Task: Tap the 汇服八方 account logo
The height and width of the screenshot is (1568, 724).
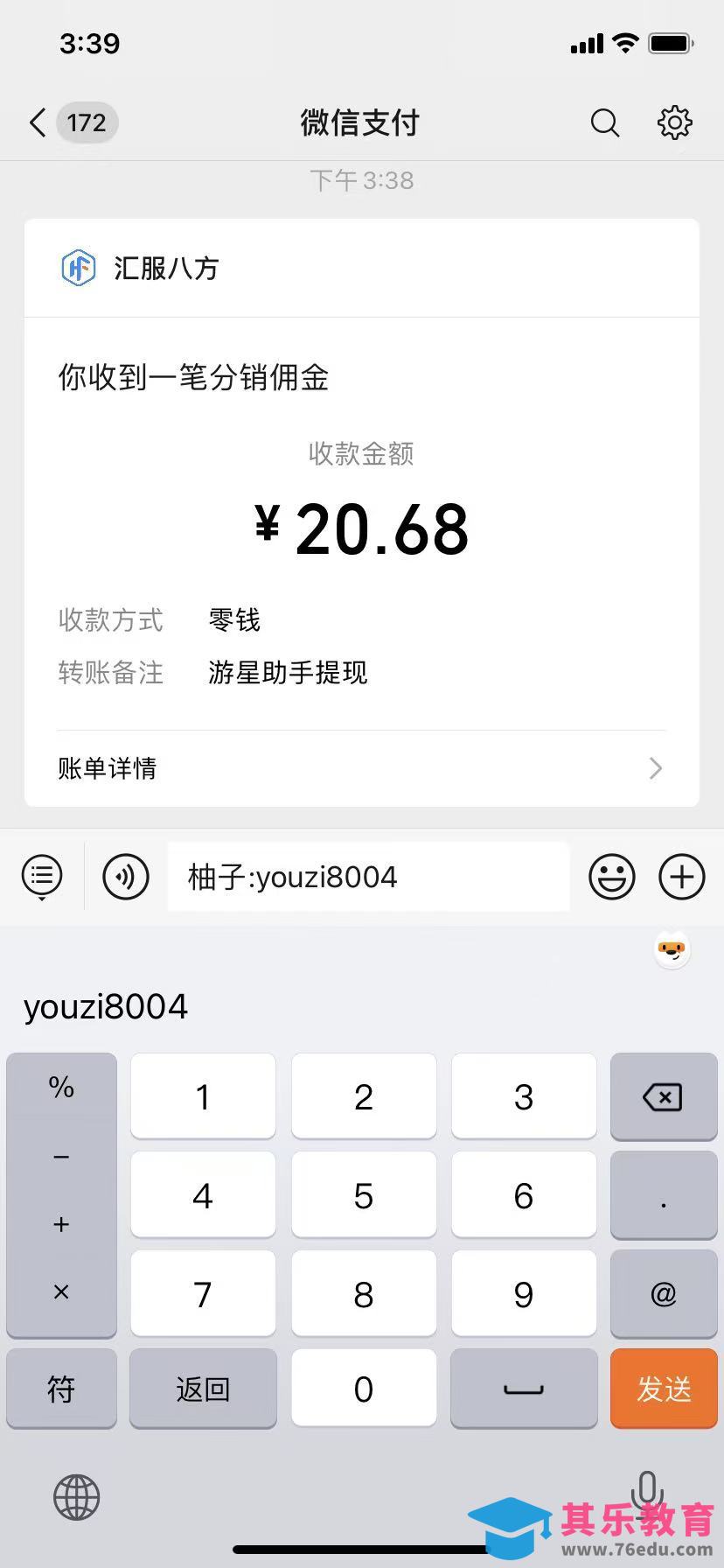Action: (x=78, y=268)
